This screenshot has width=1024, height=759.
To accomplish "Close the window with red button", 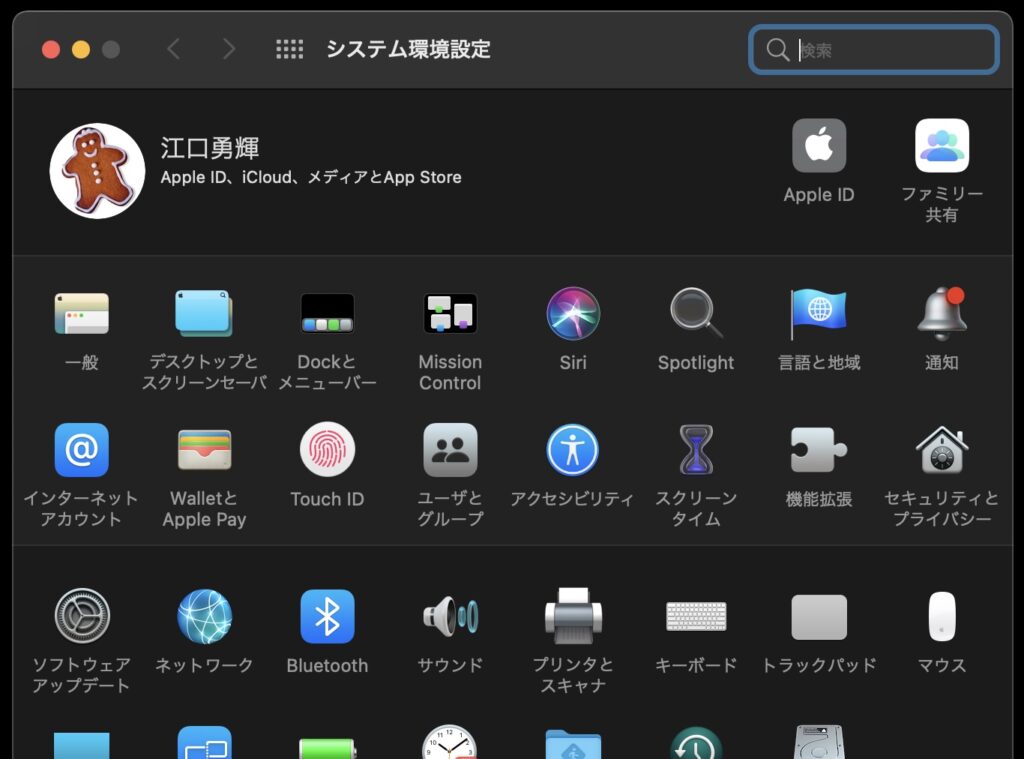I will (x=51, y=50).
